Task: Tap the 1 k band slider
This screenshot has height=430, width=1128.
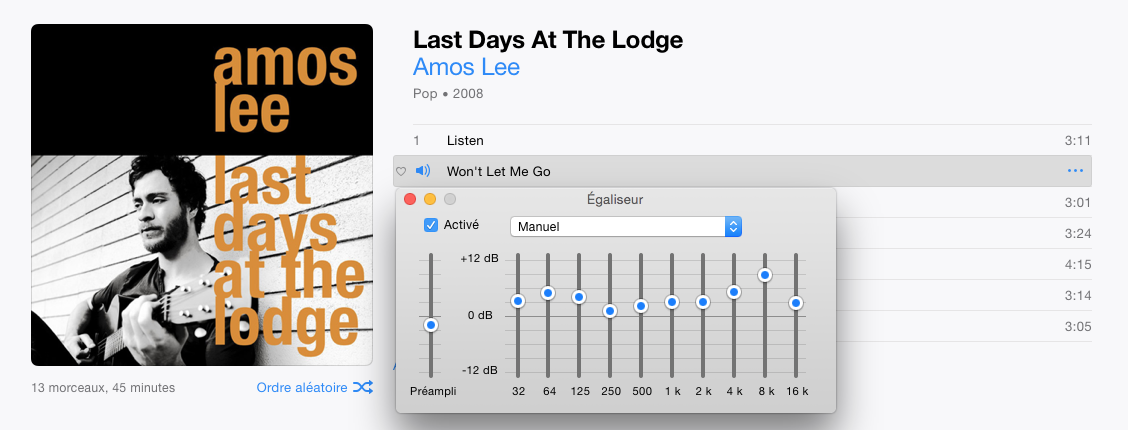Action: pyautogui.click(x=672, y=302)
